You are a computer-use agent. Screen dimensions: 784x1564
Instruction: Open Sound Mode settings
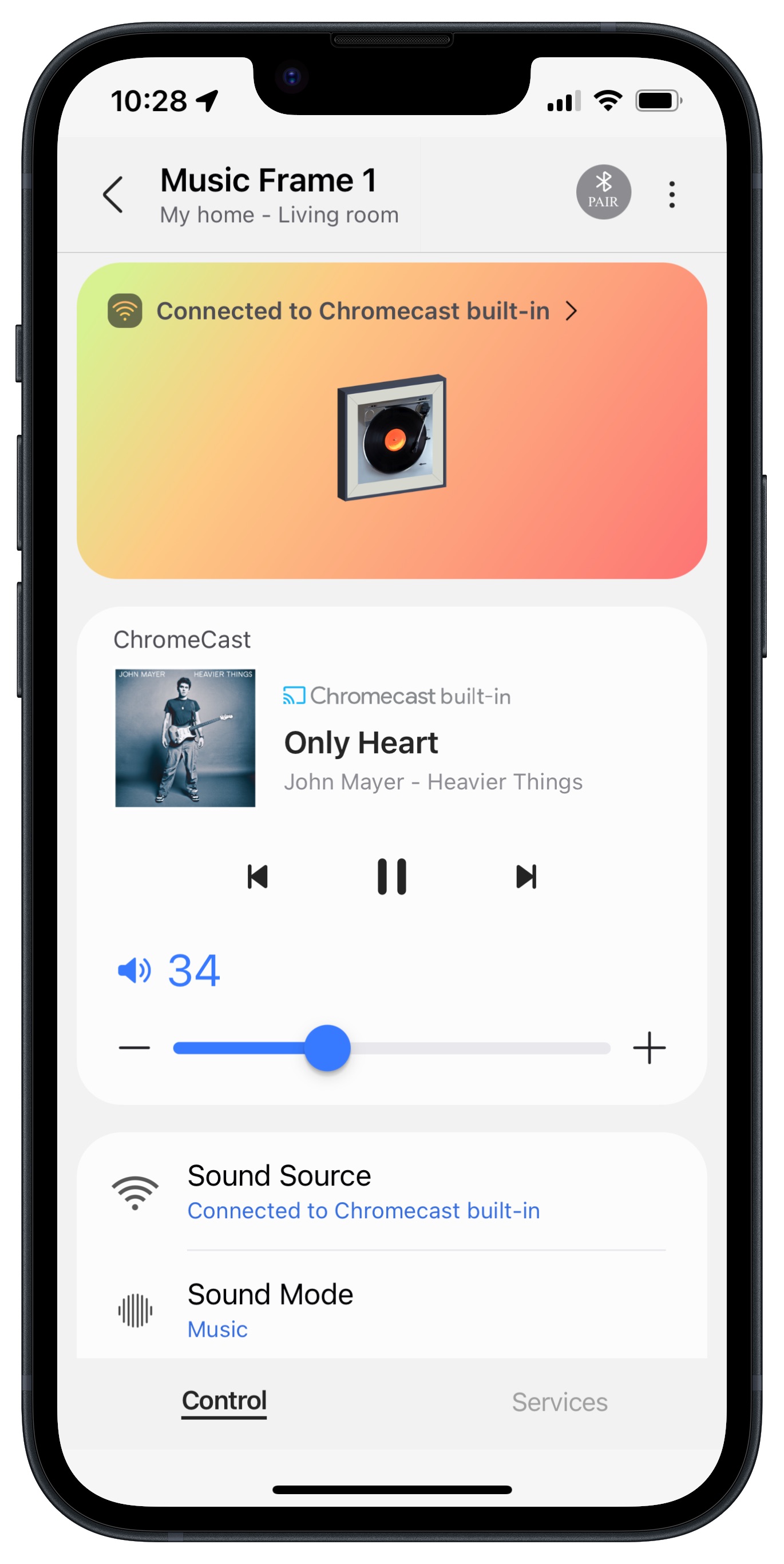point(392,1310)
